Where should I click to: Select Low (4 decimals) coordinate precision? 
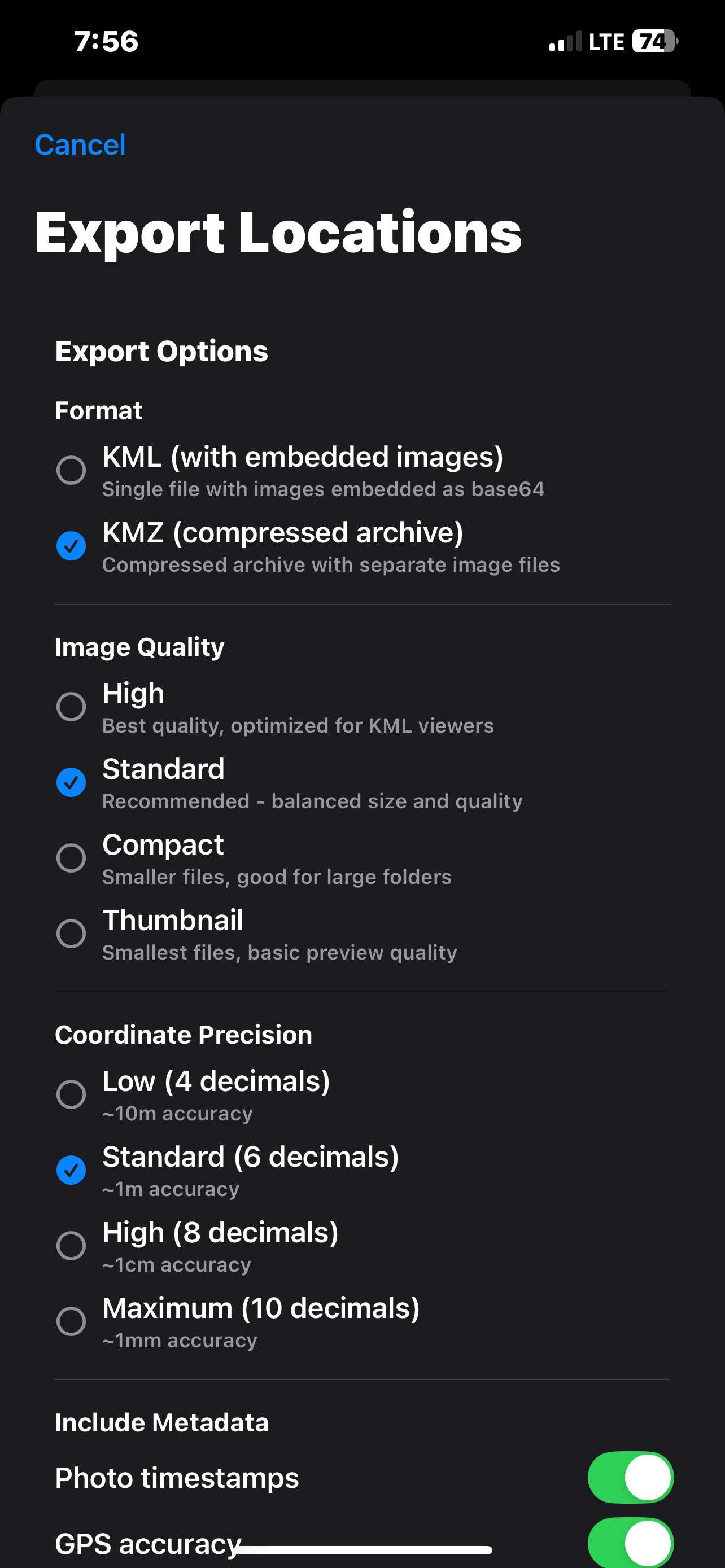(x=71, y=1094)
